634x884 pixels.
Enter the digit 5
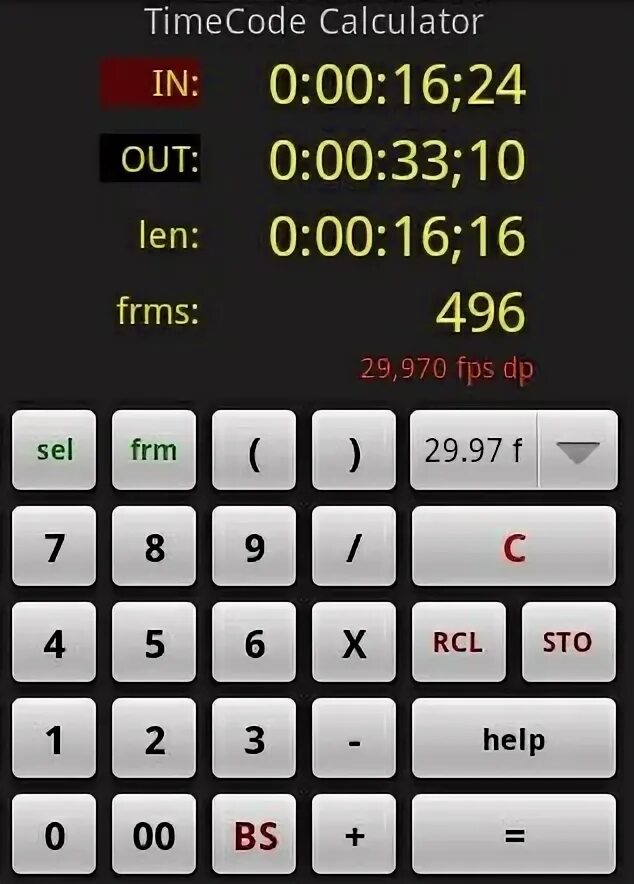[154, 643]
